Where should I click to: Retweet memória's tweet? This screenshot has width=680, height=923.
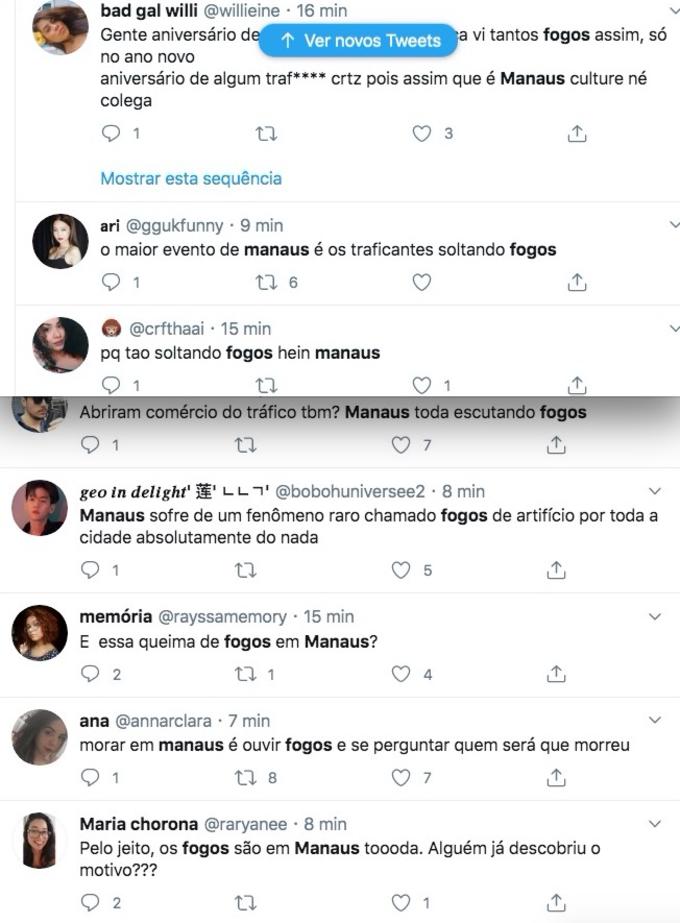tap(246, 674)
